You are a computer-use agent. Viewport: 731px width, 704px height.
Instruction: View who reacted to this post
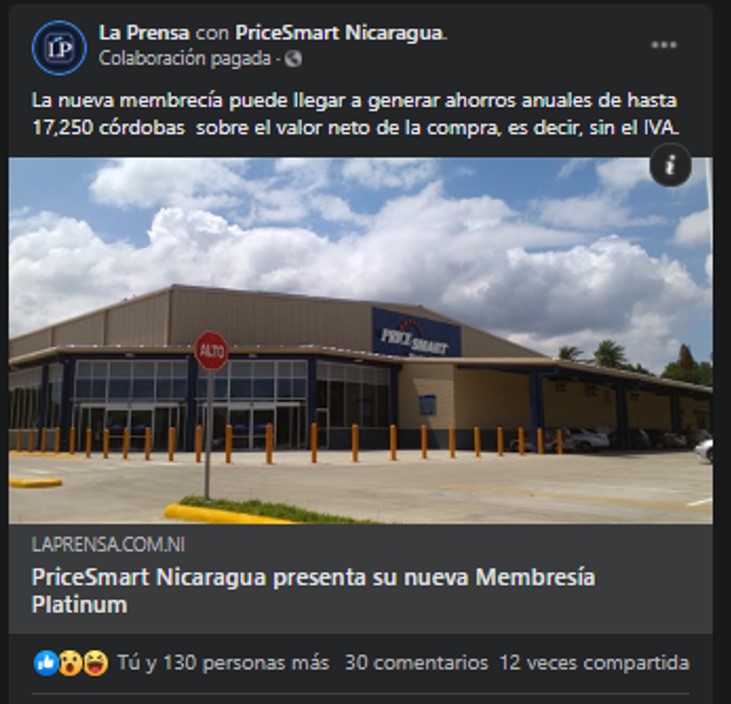(x=222, y=663)
